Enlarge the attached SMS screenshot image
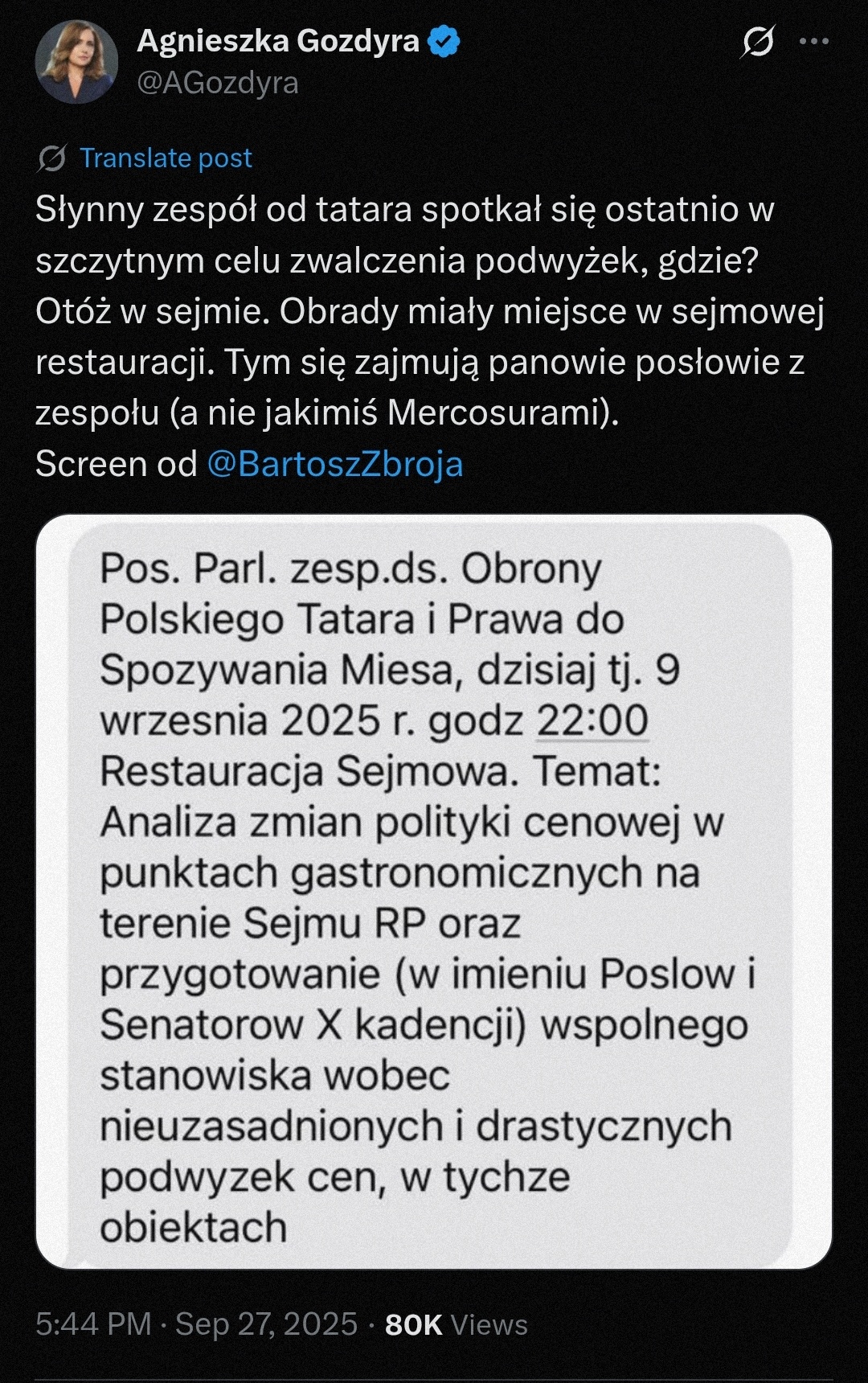 tap(434, 891)
